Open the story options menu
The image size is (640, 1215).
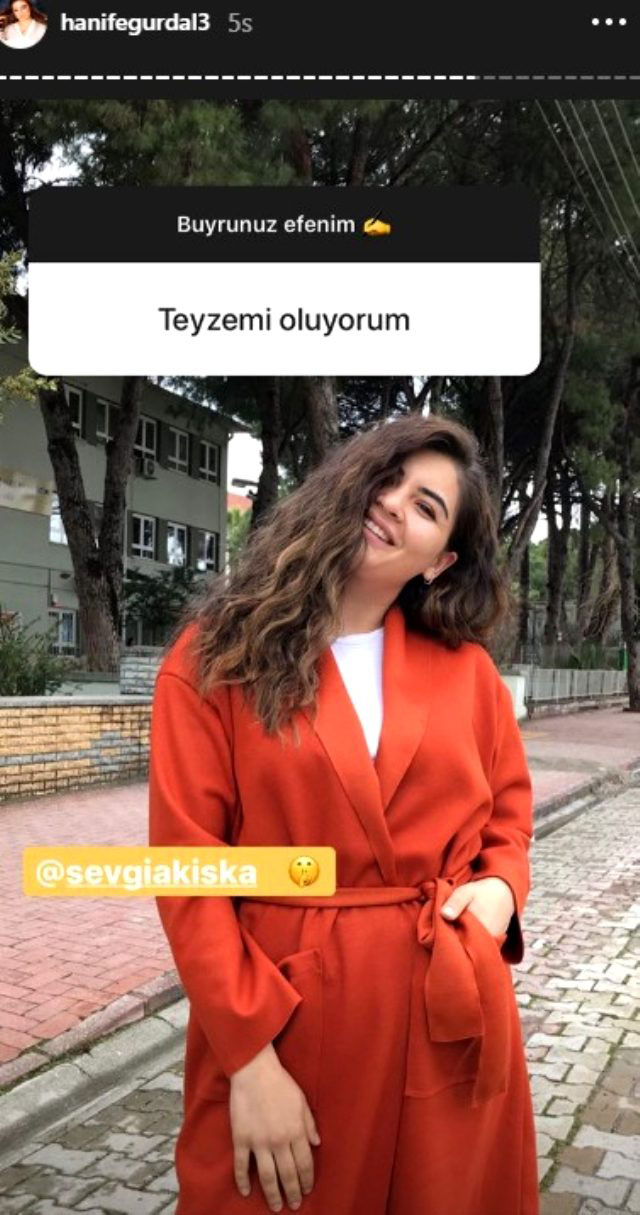point(607,22)
